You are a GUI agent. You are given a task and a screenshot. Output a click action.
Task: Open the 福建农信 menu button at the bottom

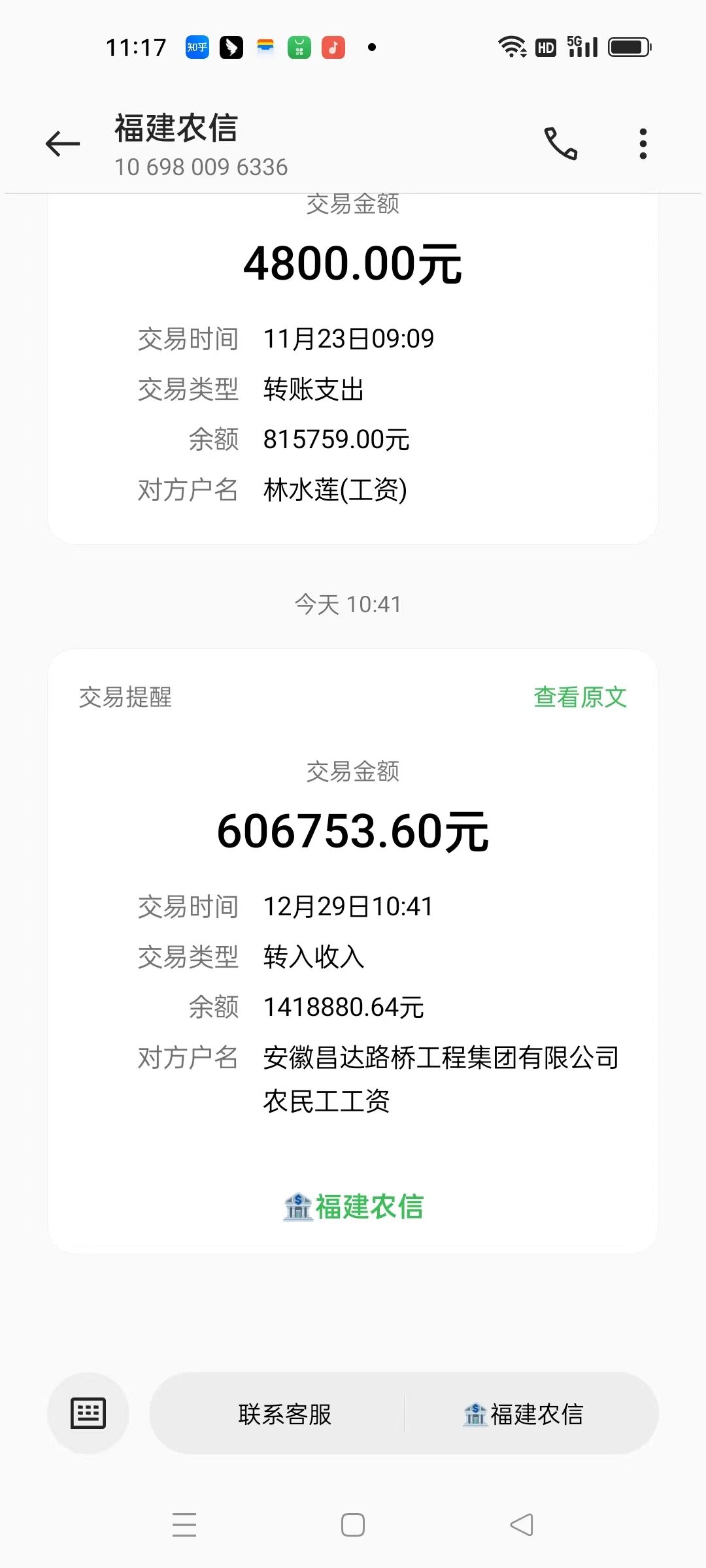(x=523, y=1414)
